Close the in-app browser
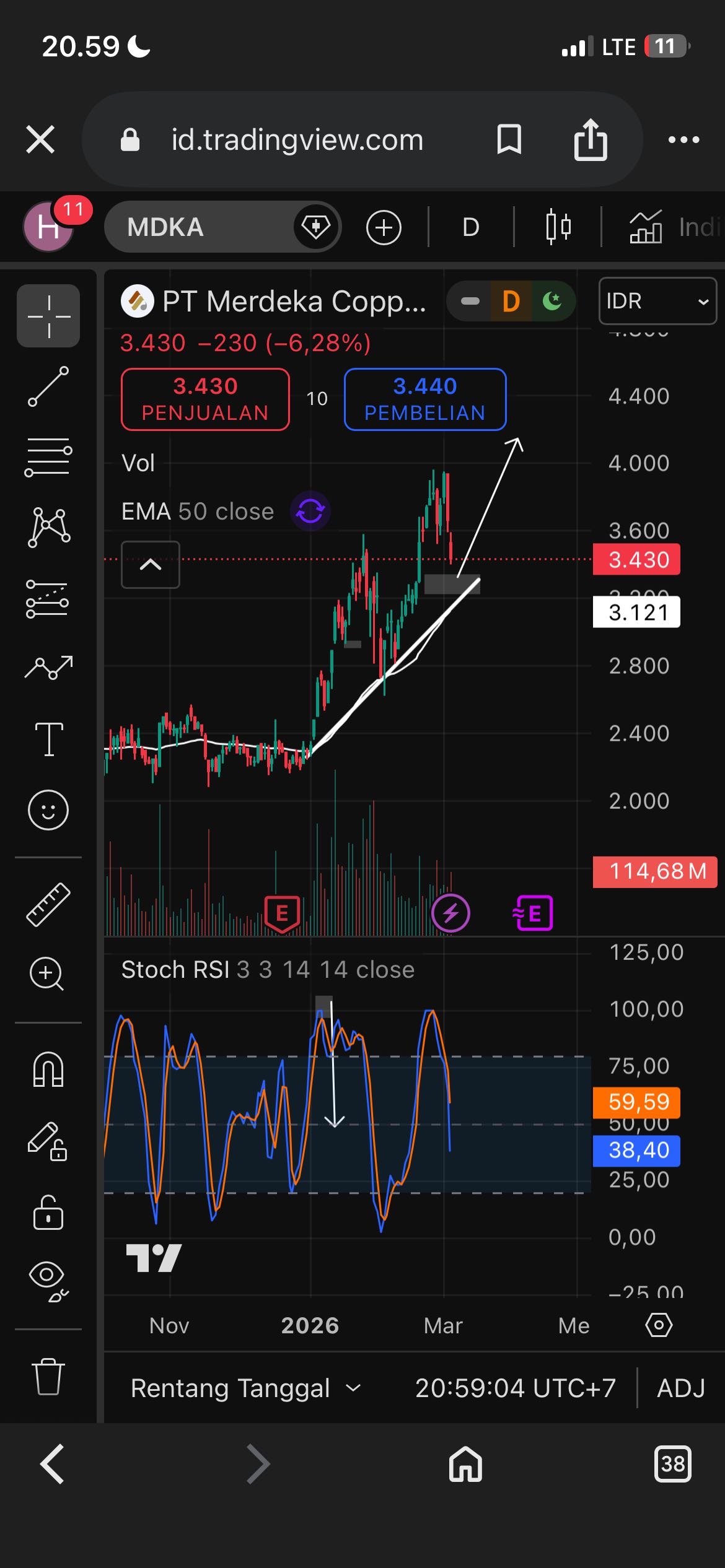The height and width of the screenshot is (1568, 725). click(41, 139)
